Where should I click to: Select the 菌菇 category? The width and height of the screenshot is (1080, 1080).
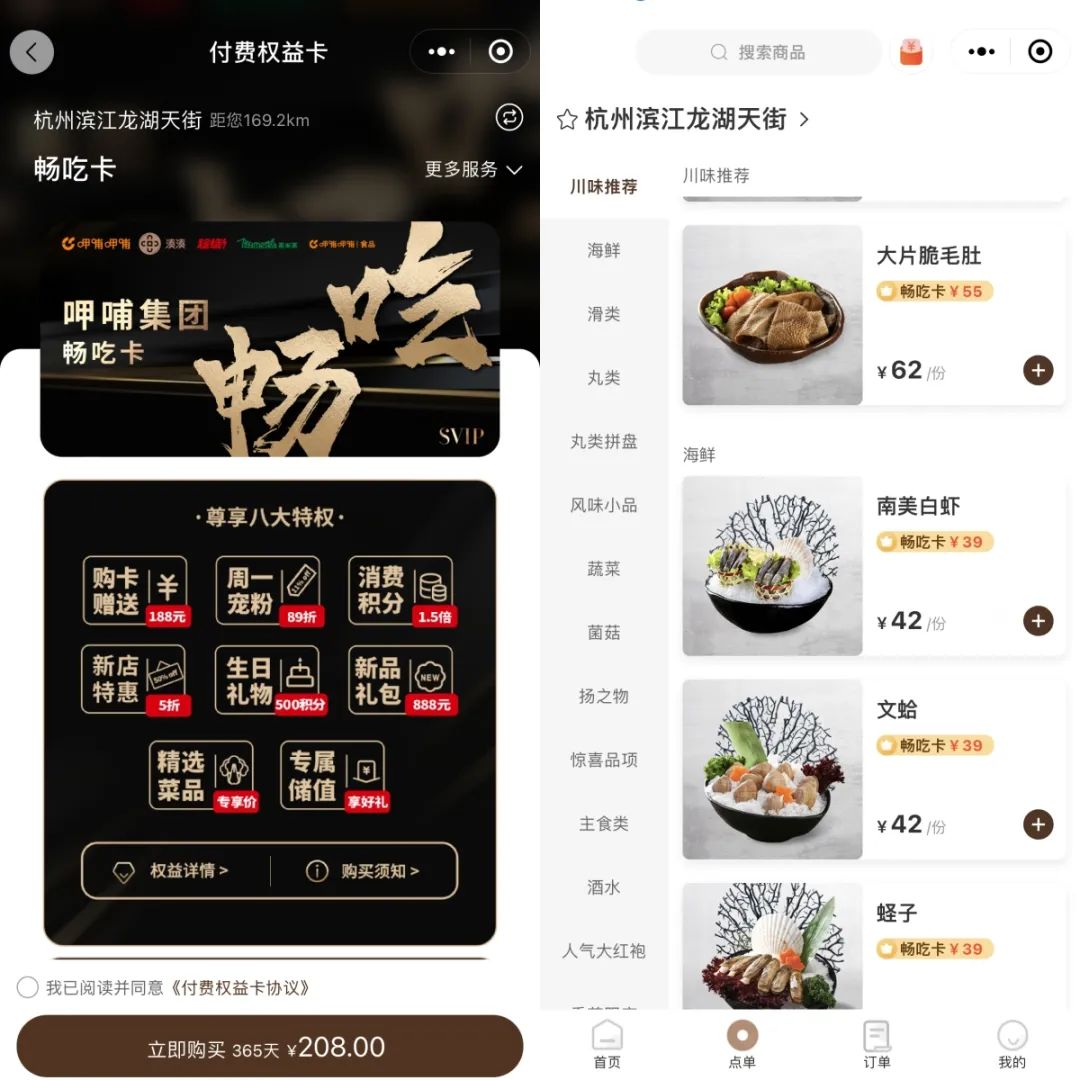(x=604, y=633)
